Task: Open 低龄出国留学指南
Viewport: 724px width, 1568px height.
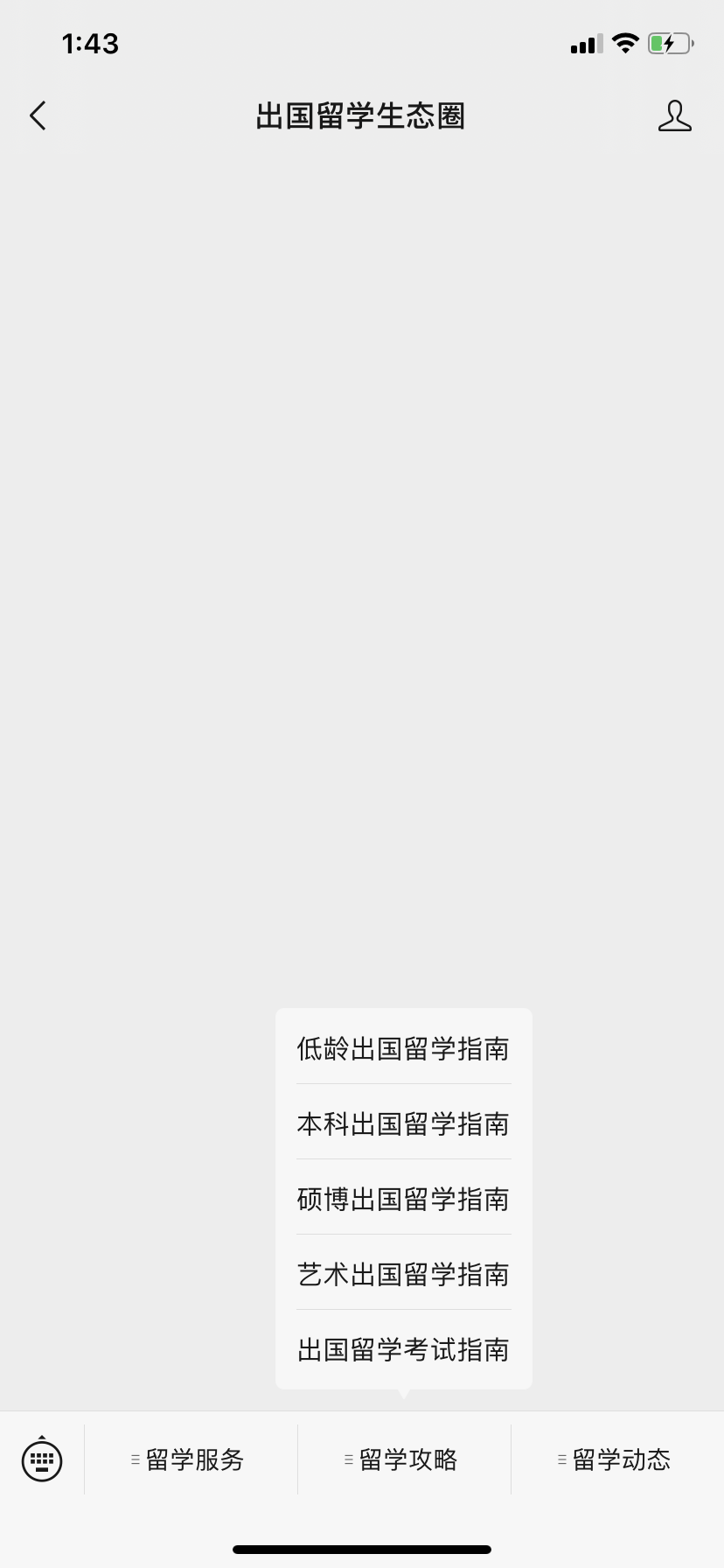Action: (x=403, y=1048)
